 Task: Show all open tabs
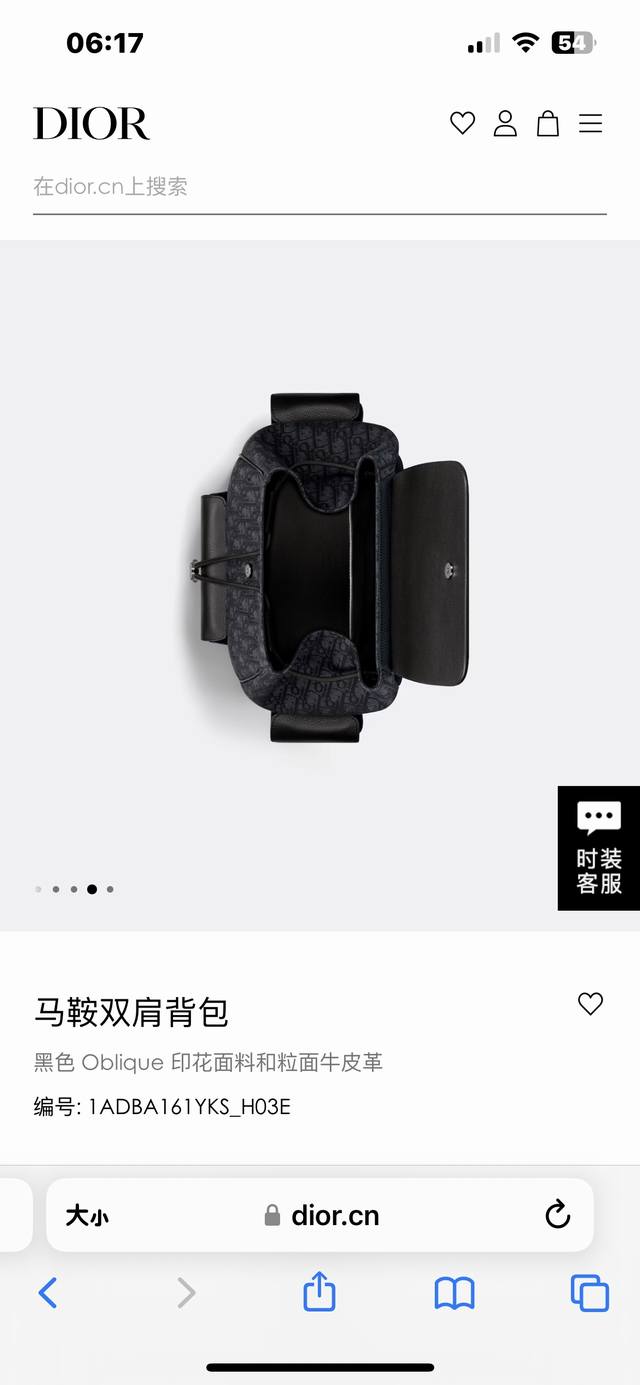tap(589, 1293)
